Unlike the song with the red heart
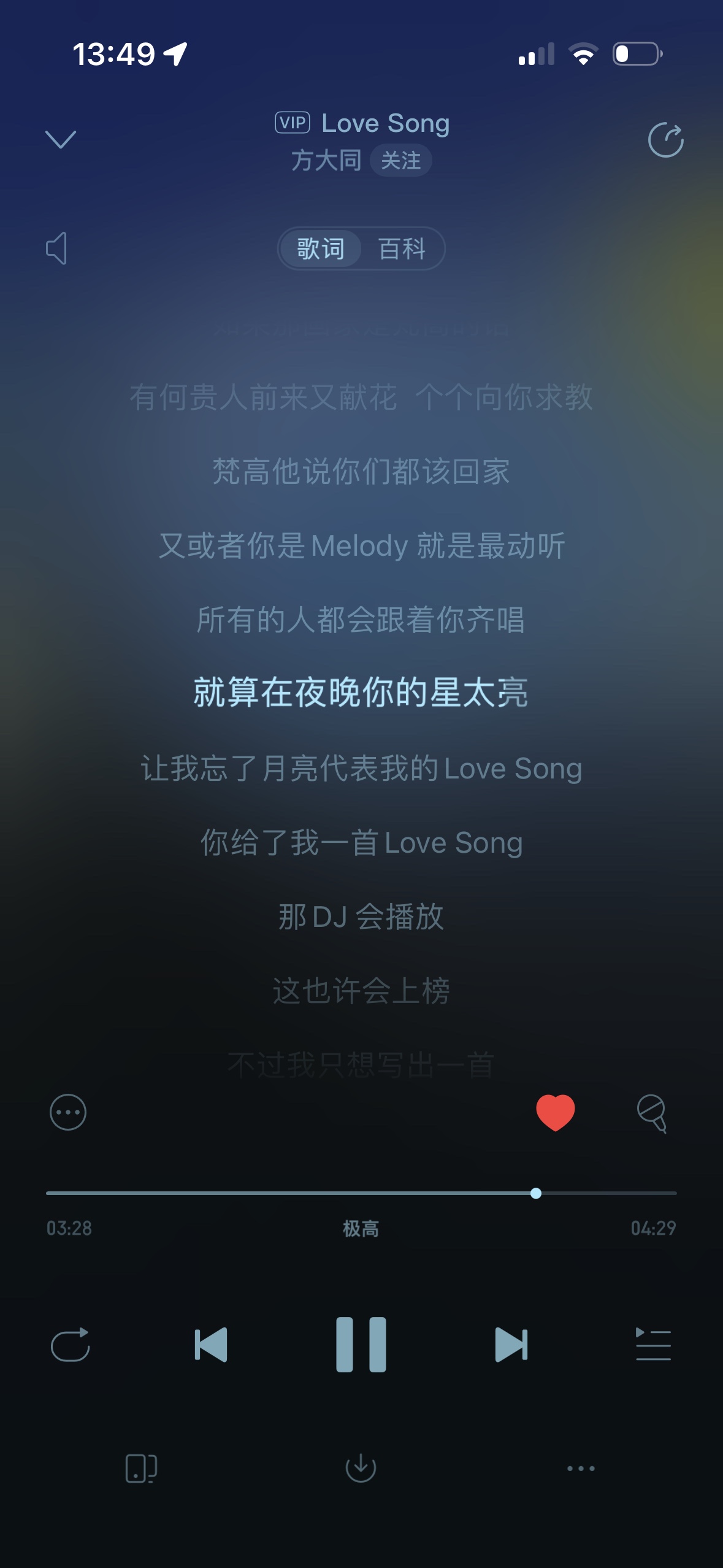 pos(556,1112)
